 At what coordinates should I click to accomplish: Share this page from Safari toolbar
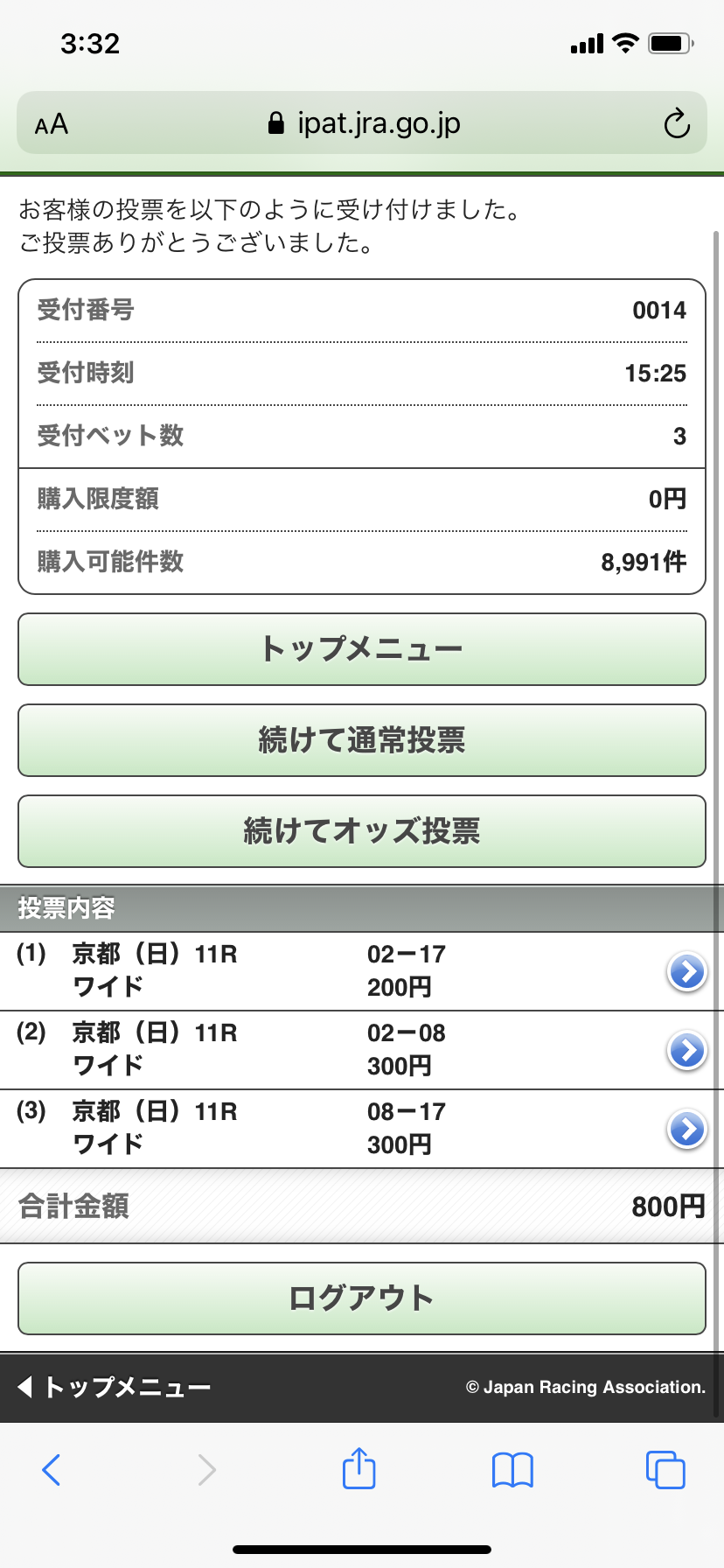coord(359,1468)
